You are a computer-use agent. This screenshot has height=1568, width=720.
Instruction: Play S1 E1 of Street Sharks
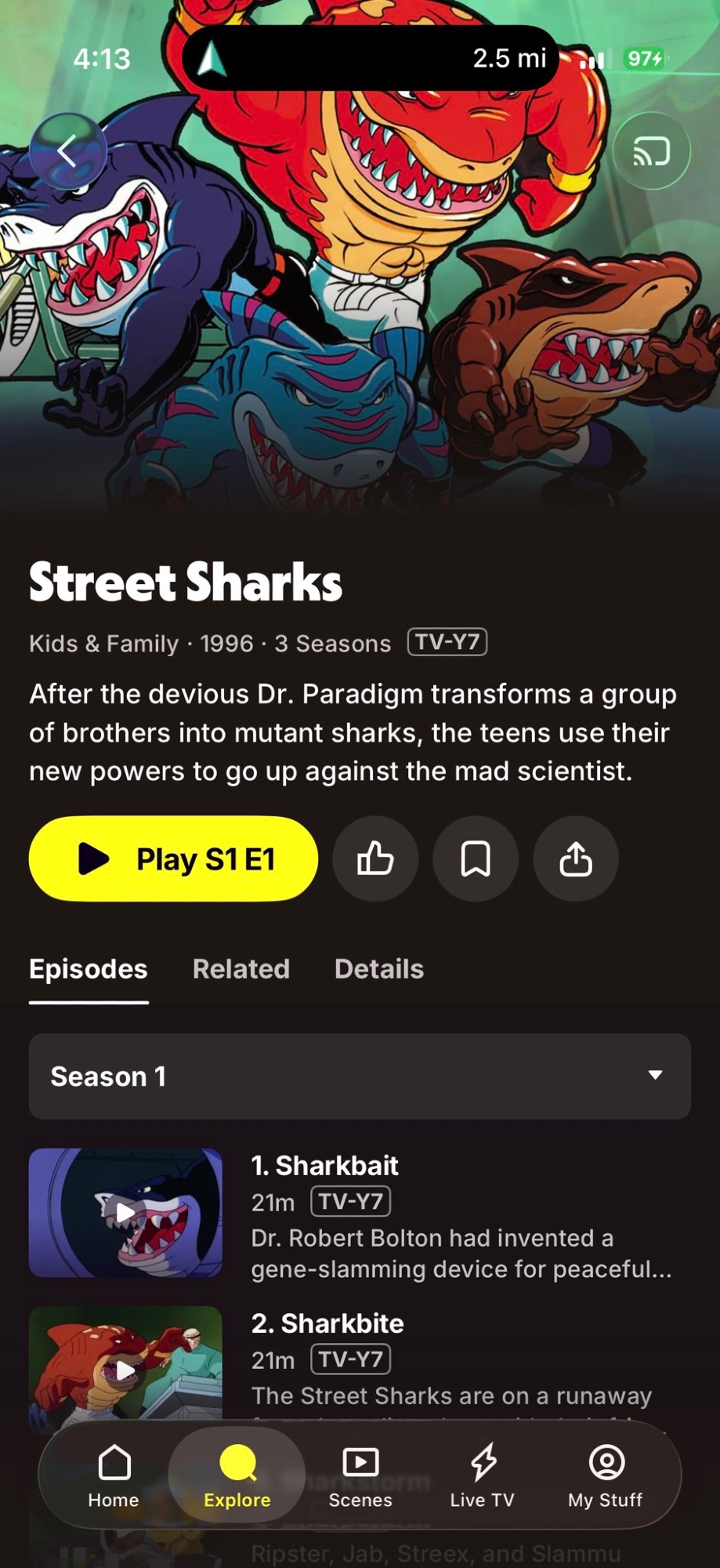pyautogui.click(x=174, y=859)
